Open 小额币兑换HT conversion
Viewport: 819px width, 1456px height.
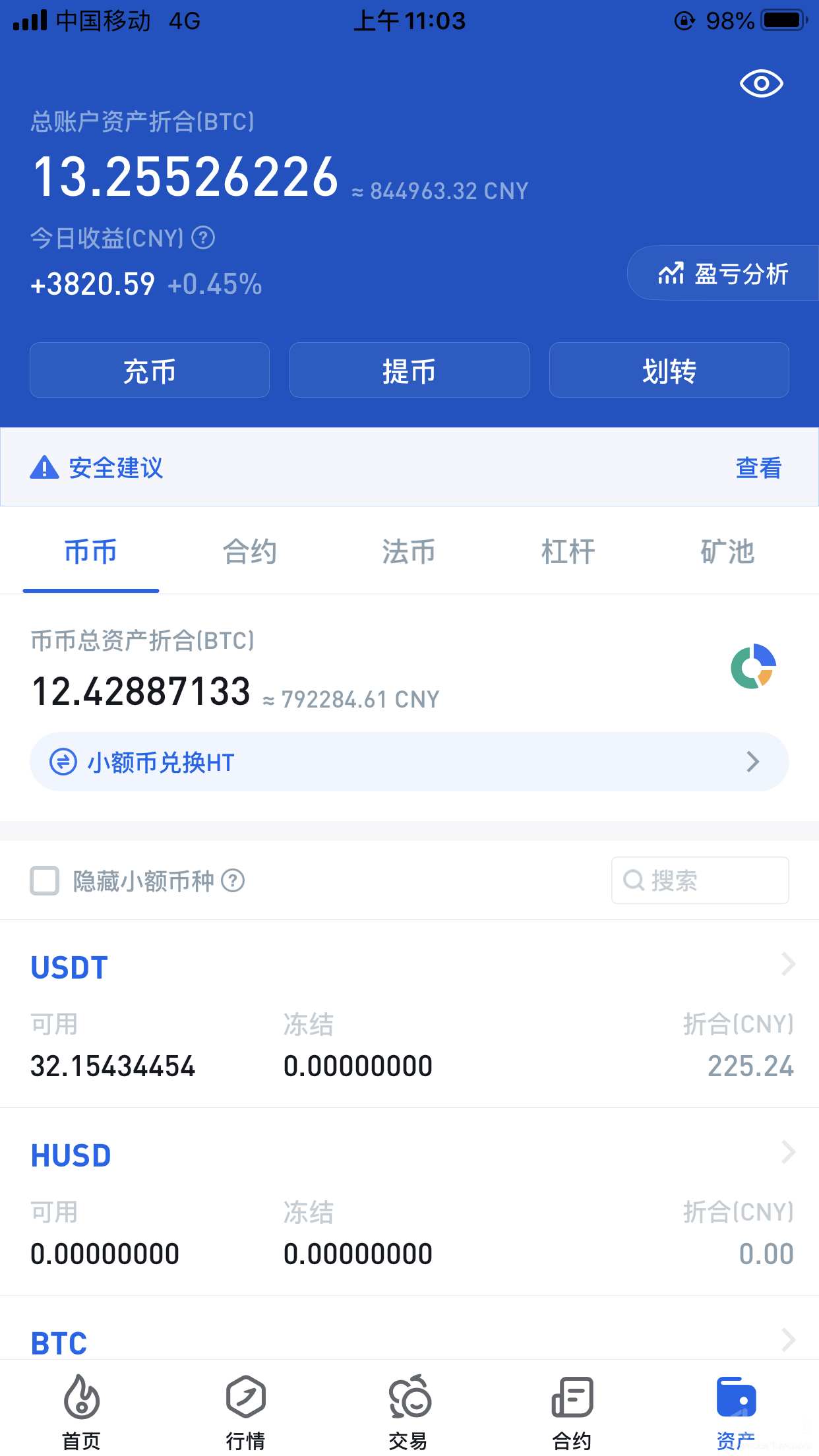[x=409, y=762]
